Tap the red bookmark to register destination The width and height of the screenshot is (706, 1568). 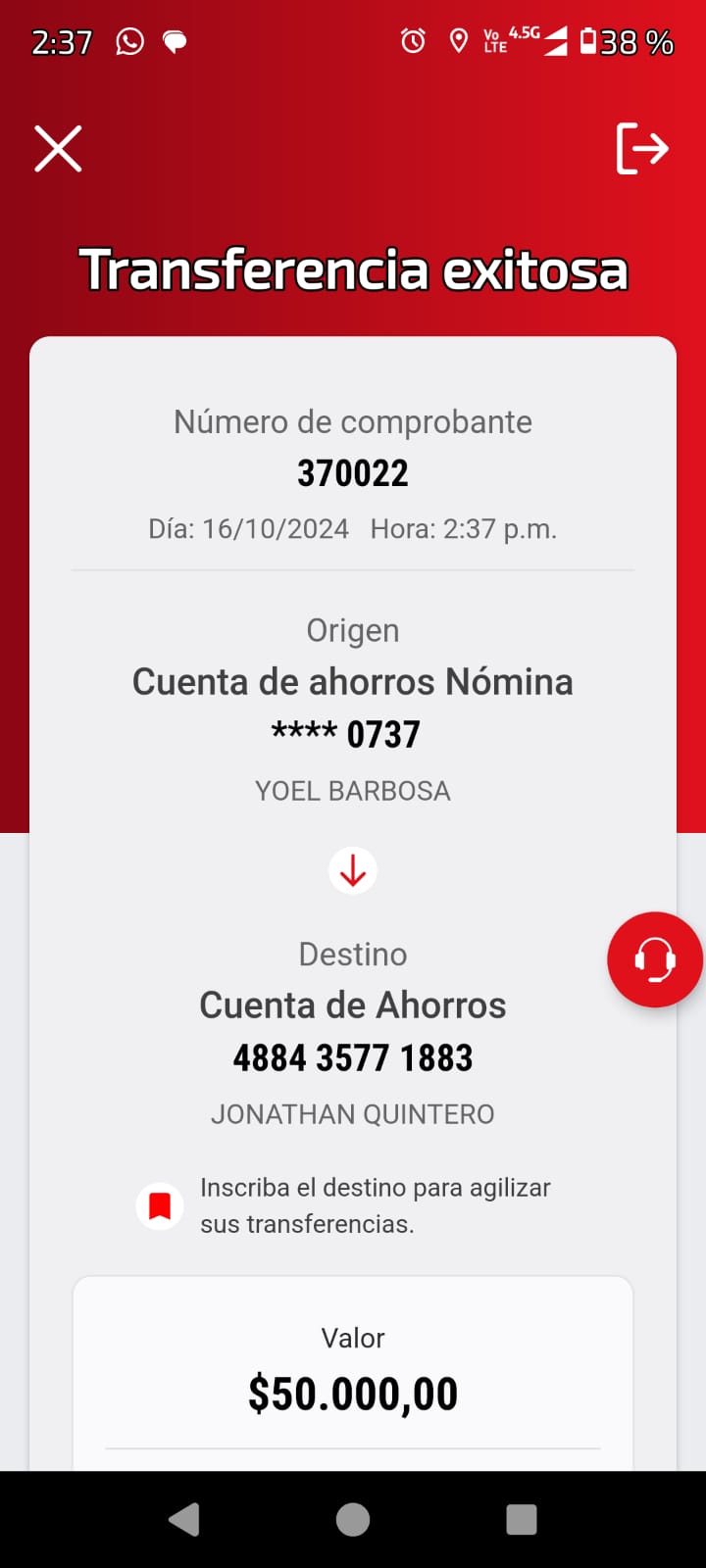pyautogui.click(x=160, y=1205)
